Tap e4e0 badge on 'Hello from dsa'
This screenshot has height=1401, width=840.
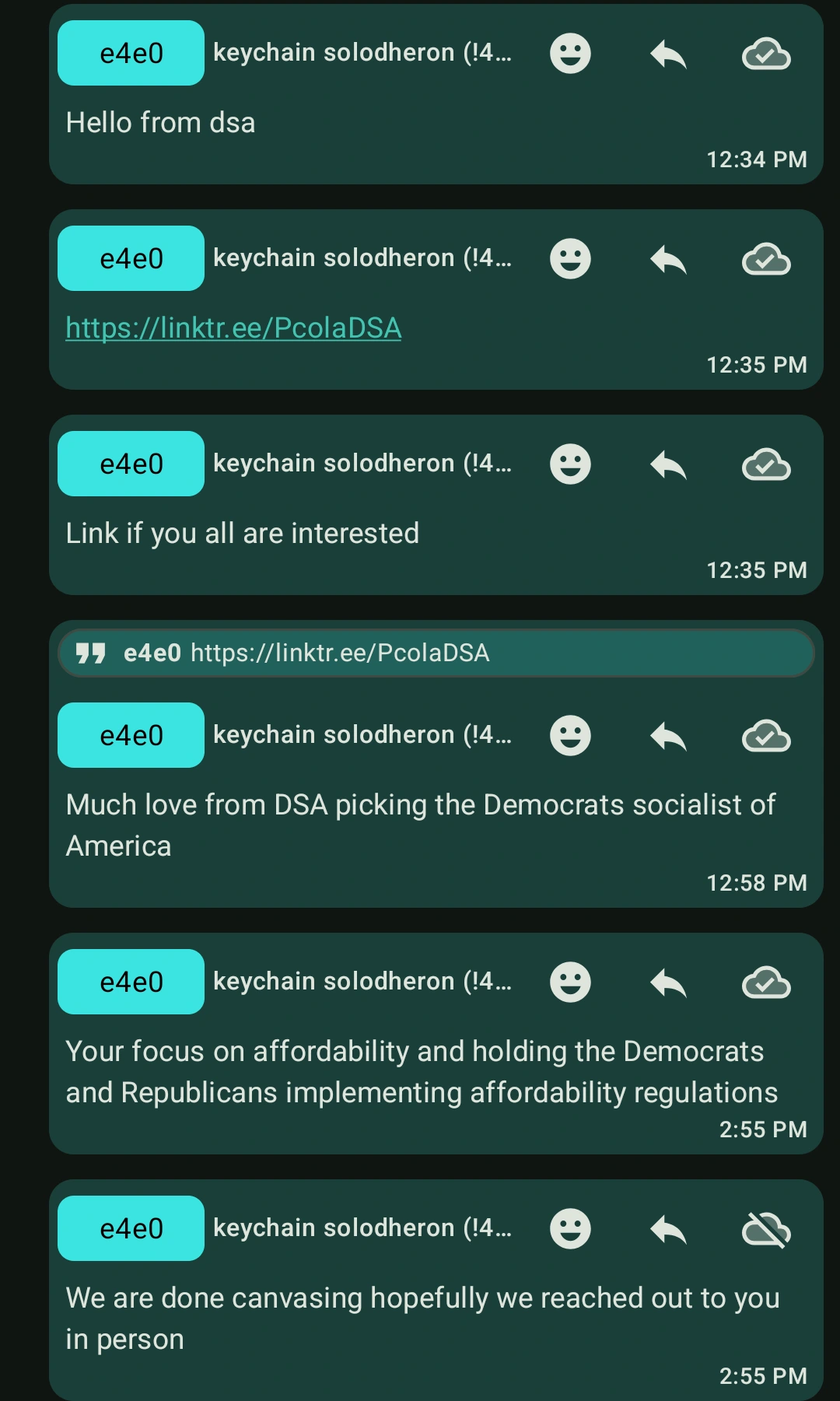click(x=131, y=53)
